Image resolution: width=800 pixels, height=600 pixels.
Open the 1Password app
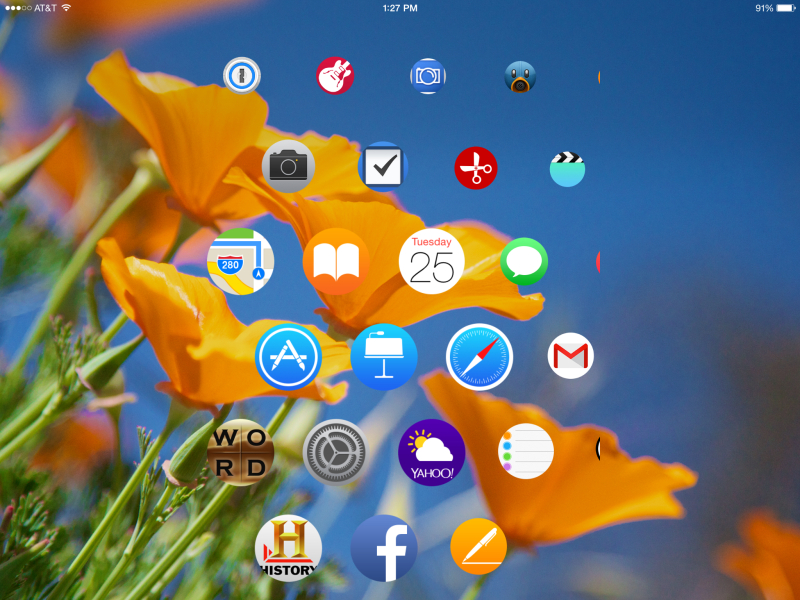[x=242, y=76]
